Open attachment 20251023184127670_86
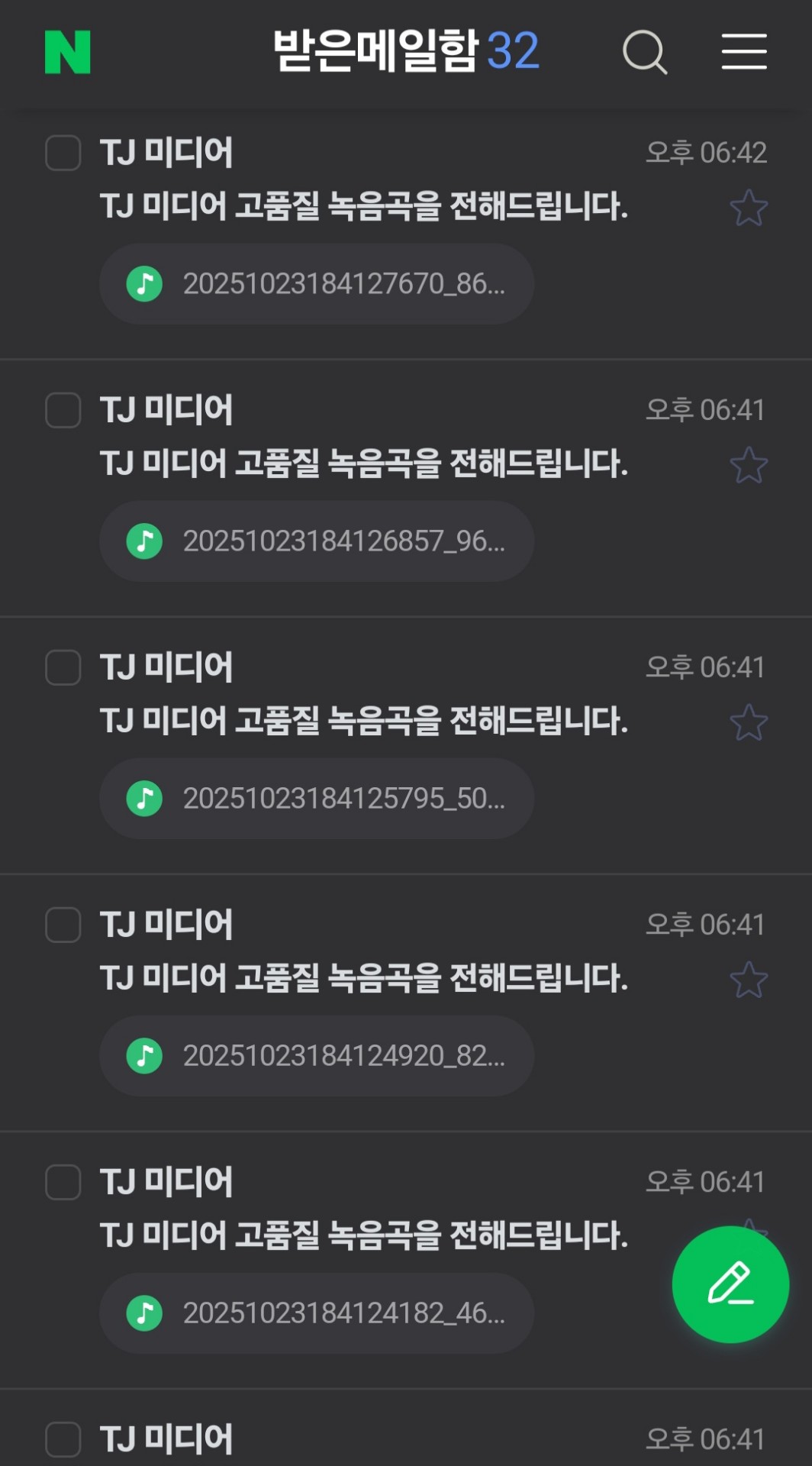Viewport: 812px width, 1466px height. tap(316, 284)
